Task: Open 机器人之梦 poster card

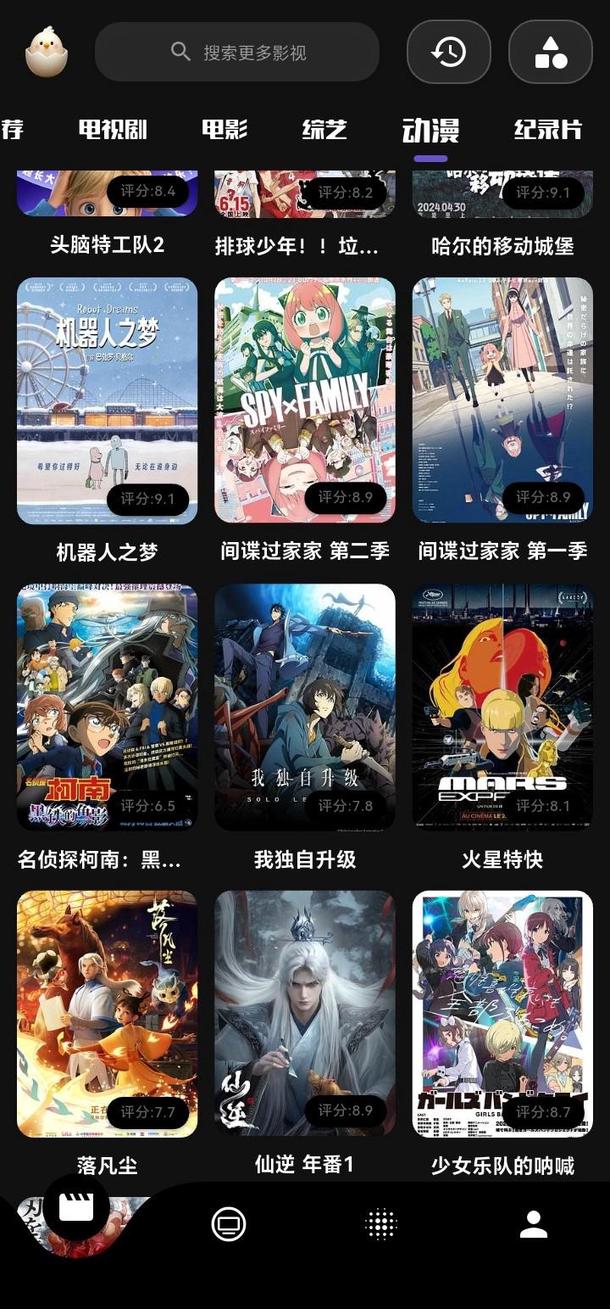Action: tap(107, 400)
